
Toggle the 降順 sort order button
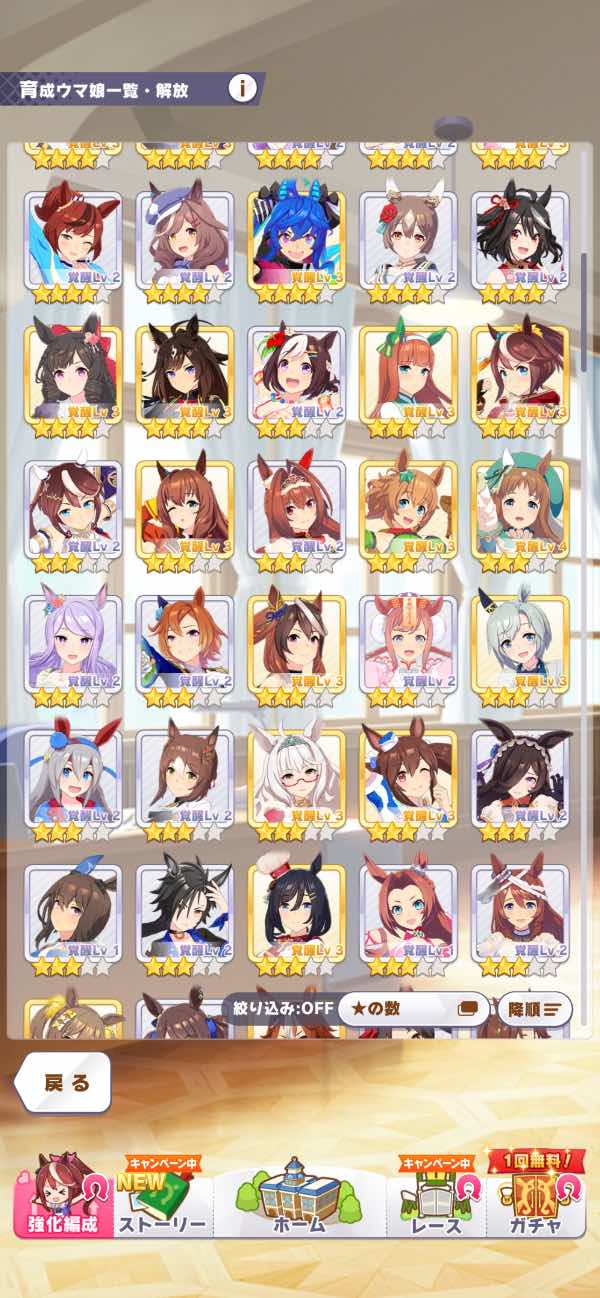click(x=534, y=1008)
